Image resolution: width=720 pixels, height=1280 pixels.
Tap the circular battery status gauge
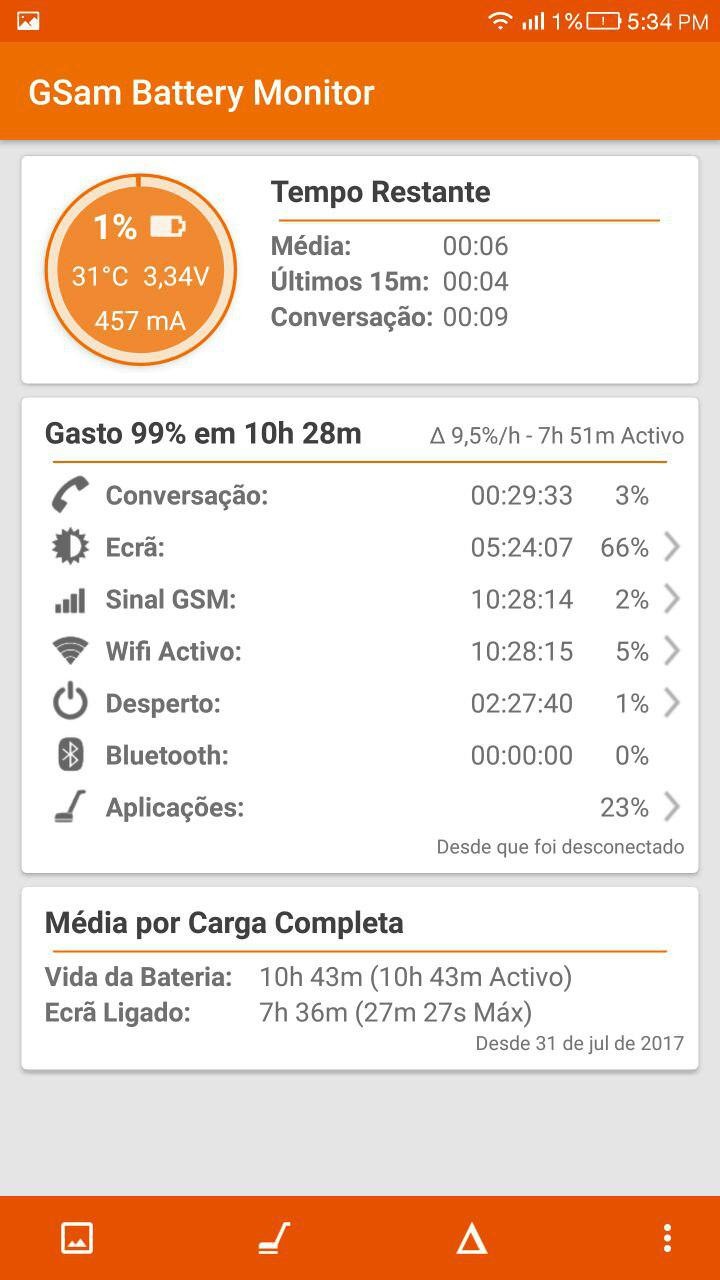[141, 270]
